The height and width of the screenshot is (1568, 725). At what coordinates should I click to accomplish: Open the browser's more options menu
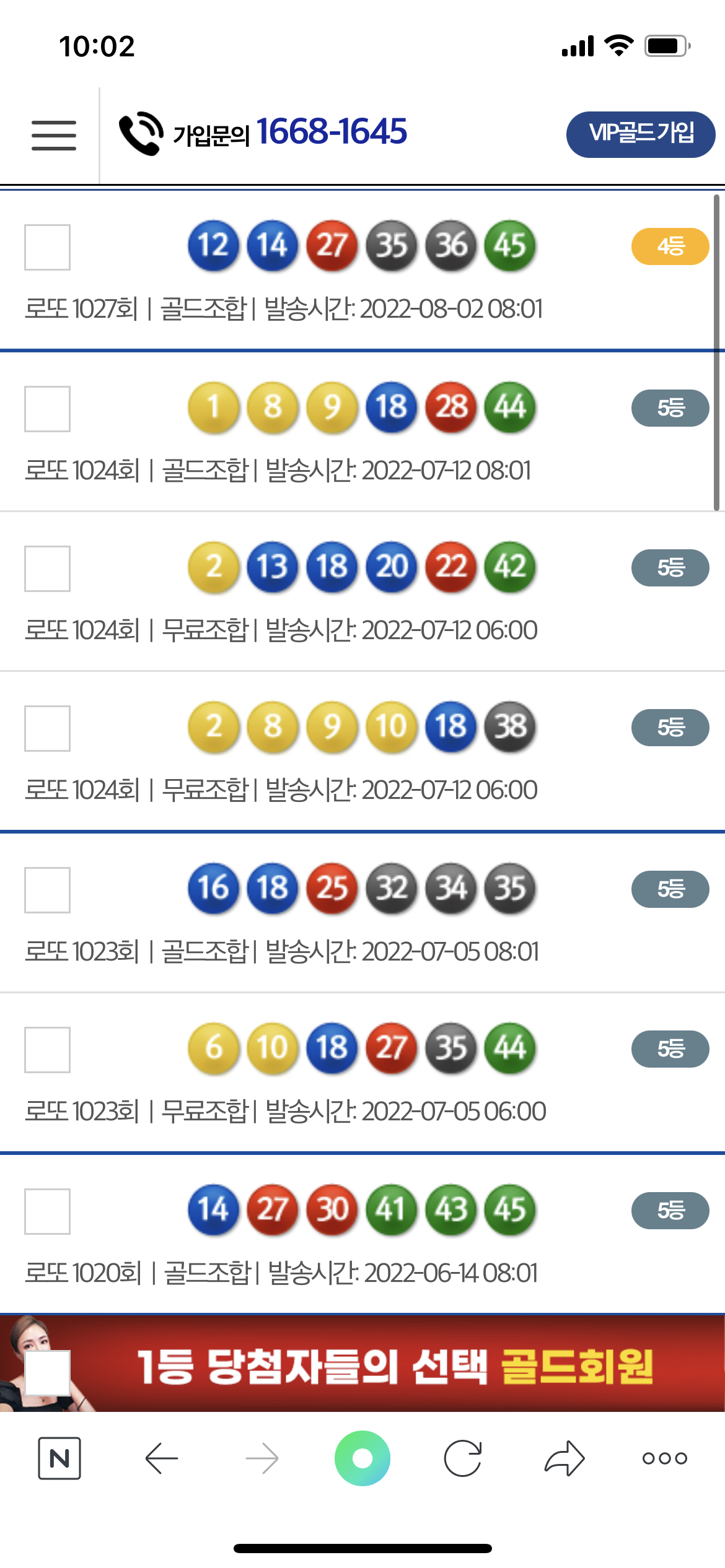[x=664, y=1458]
